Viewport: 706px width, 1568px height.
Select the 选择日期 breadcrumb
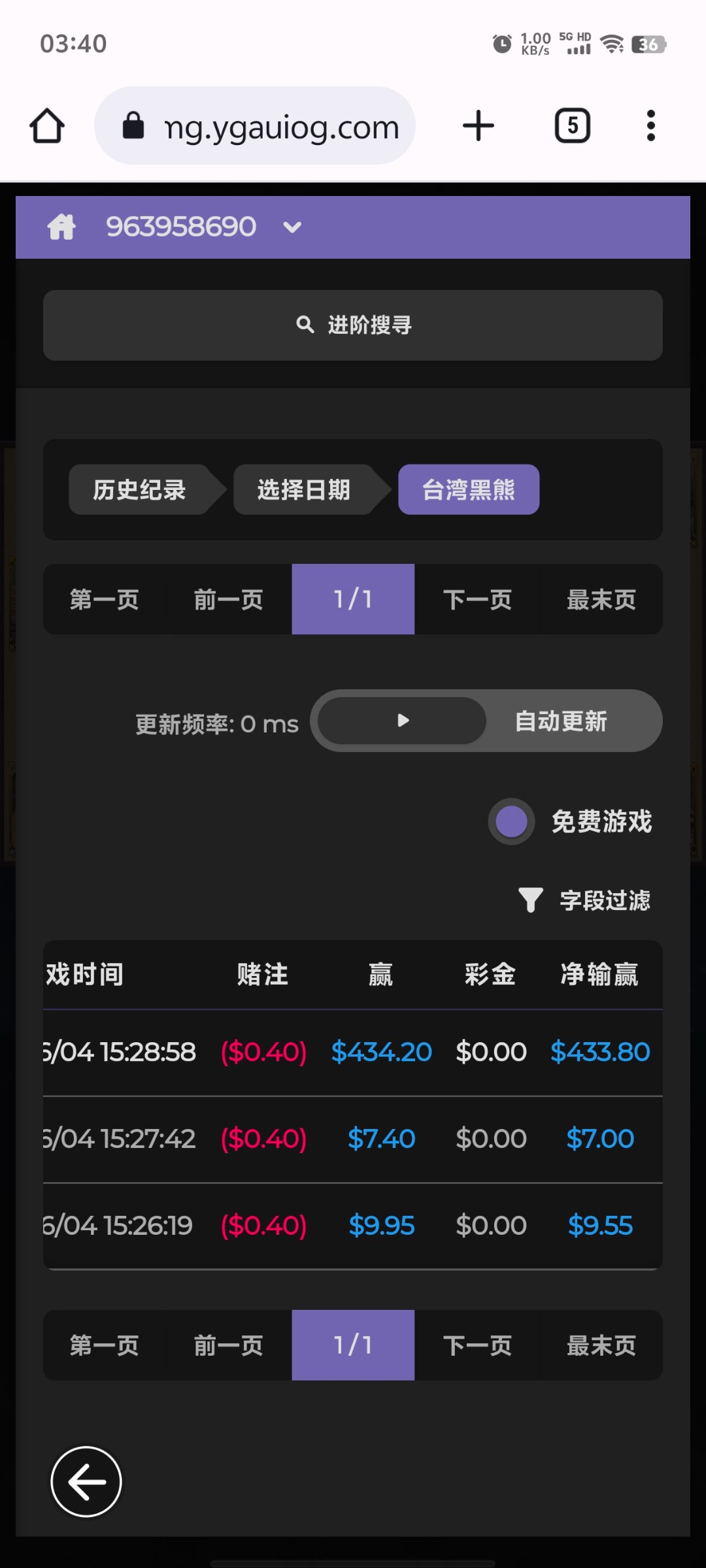coord(303,490)
